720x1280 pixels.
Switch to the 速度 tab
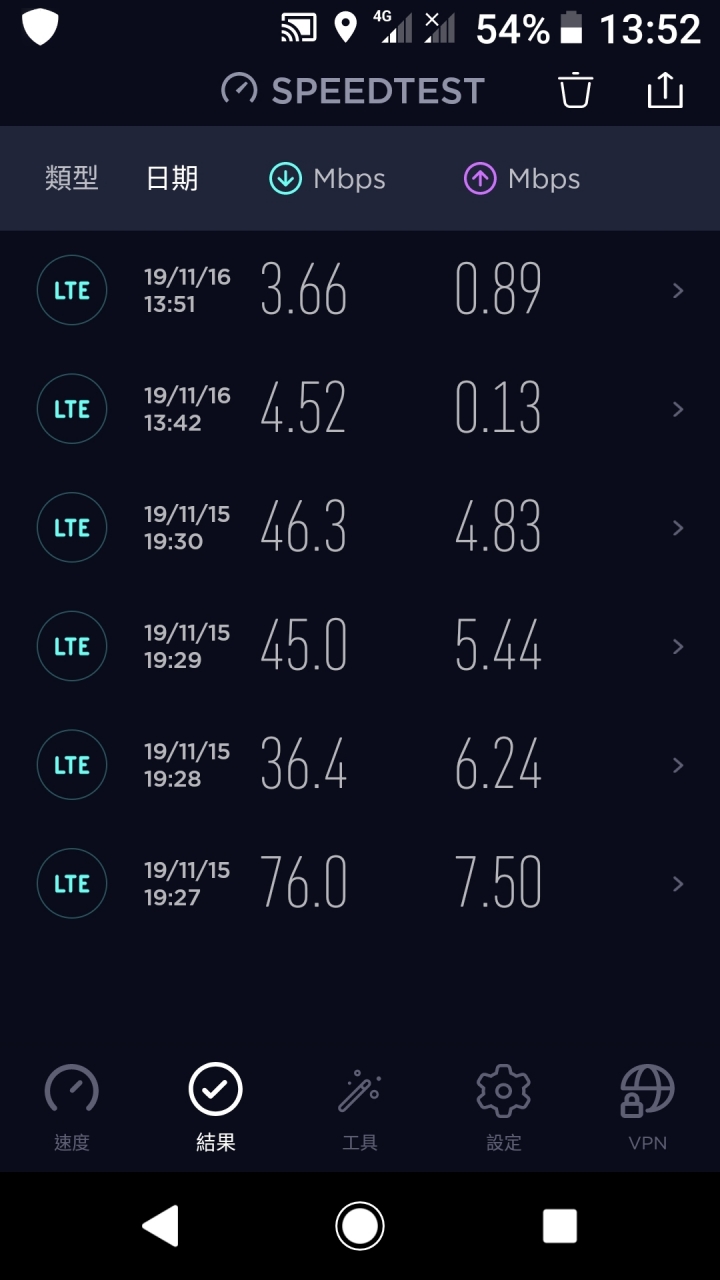[x=72, y=1108]
